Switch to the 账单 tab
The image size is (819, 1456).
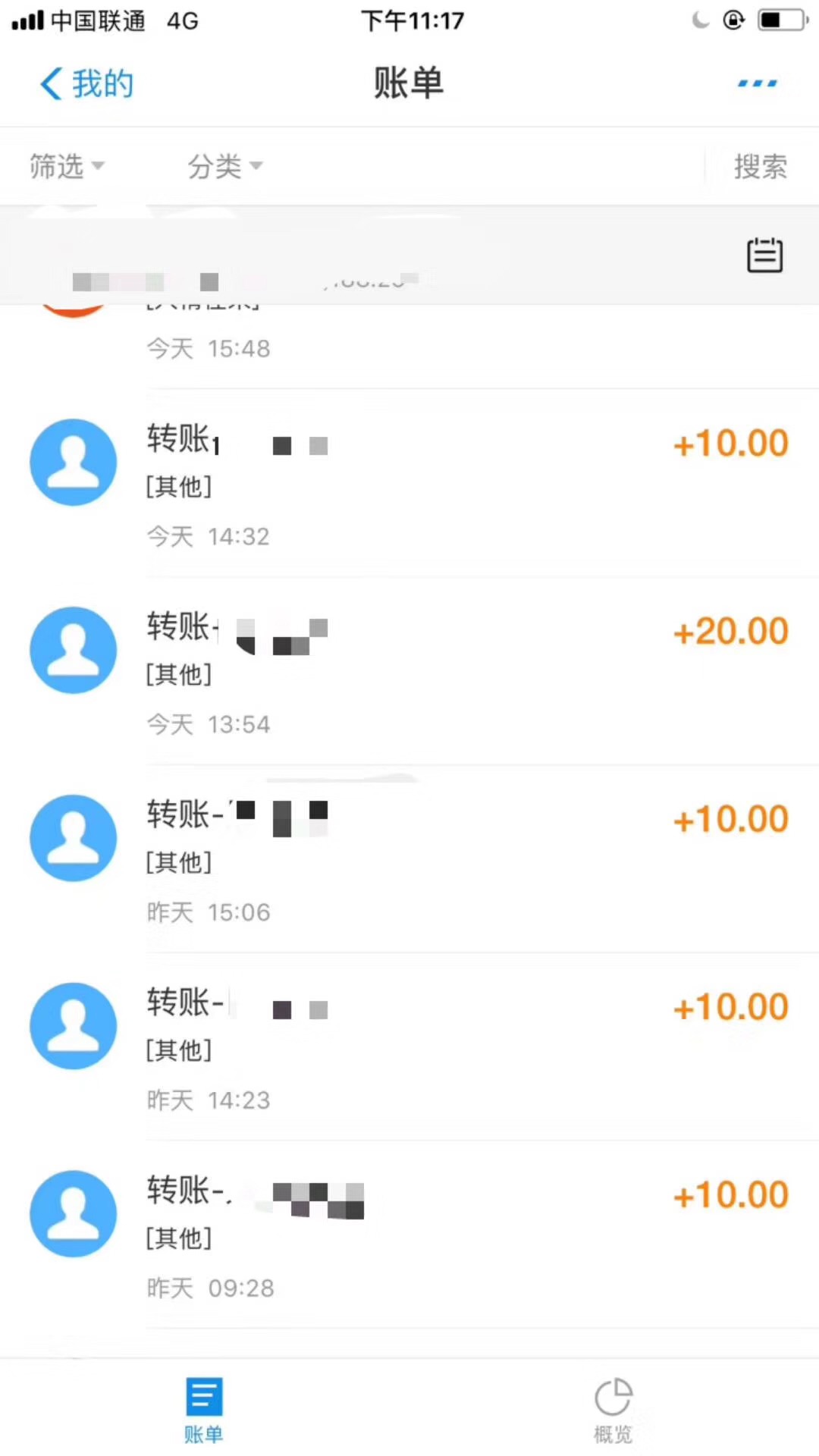click(204, 1410)
